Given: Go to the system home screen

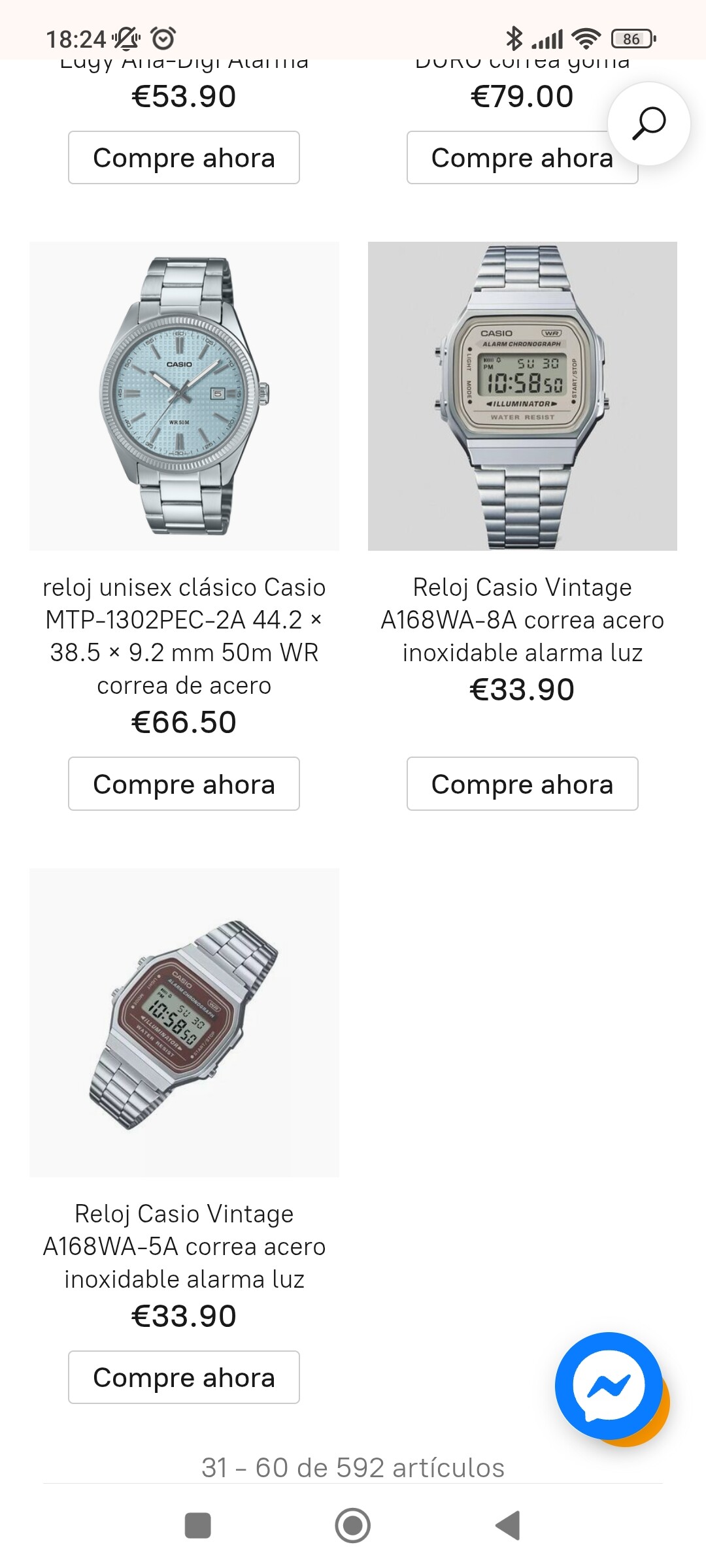Looking at the screenshot, I should pyautogui.click(x=352, y=1526).
